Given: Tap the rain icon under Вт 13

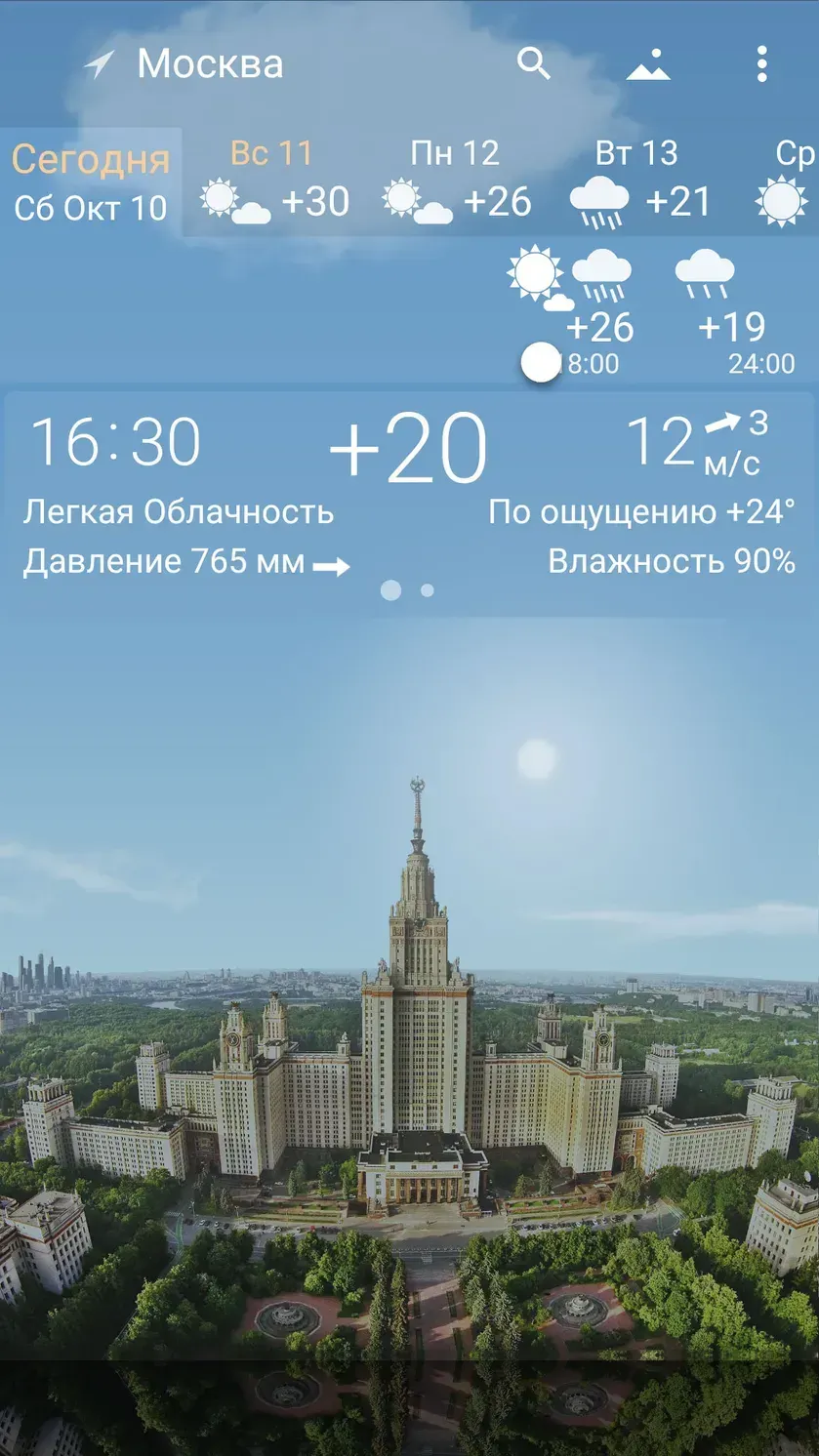Looking at the screenshot, I should point(600,200).
